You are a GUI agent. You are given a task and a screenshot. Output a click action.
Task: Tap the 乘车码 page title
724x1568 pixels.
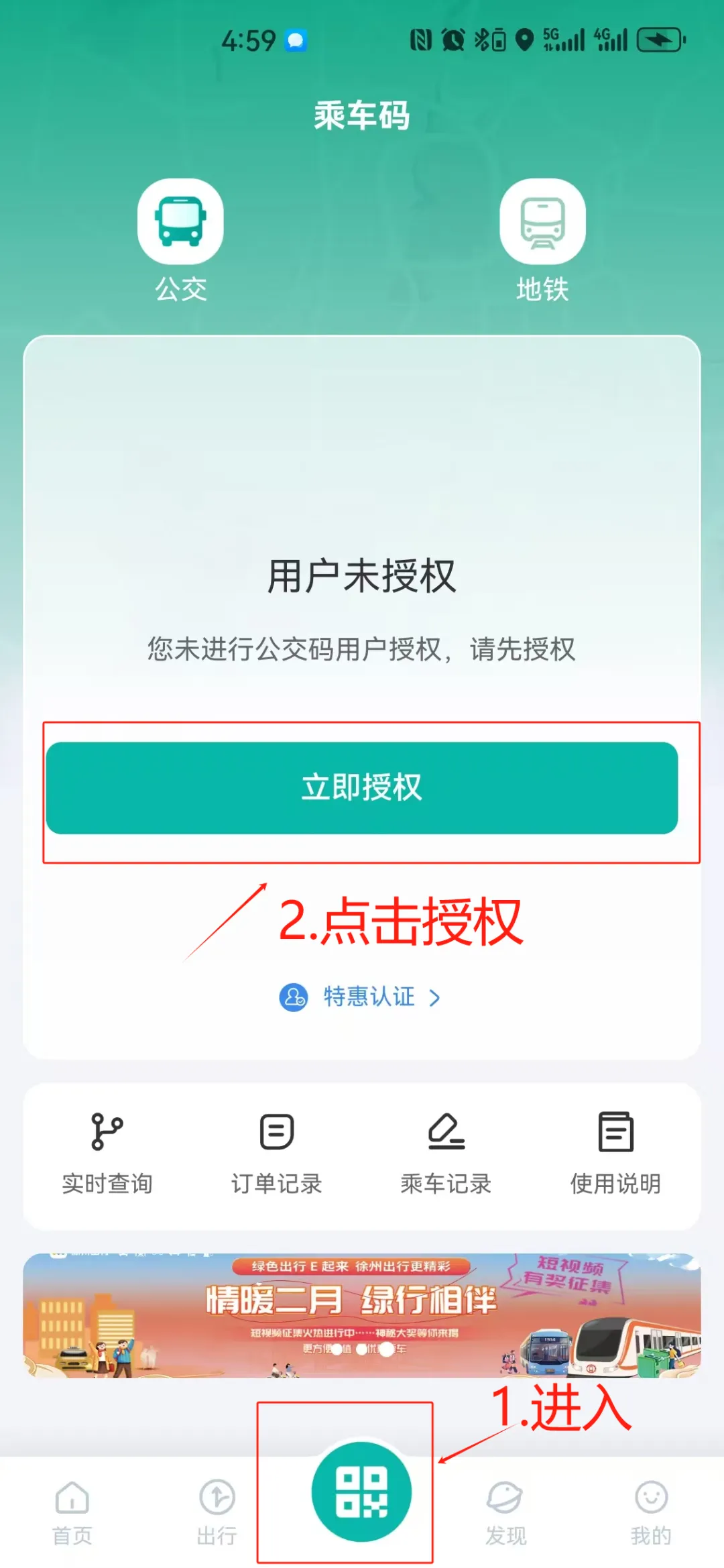(362, 115)
